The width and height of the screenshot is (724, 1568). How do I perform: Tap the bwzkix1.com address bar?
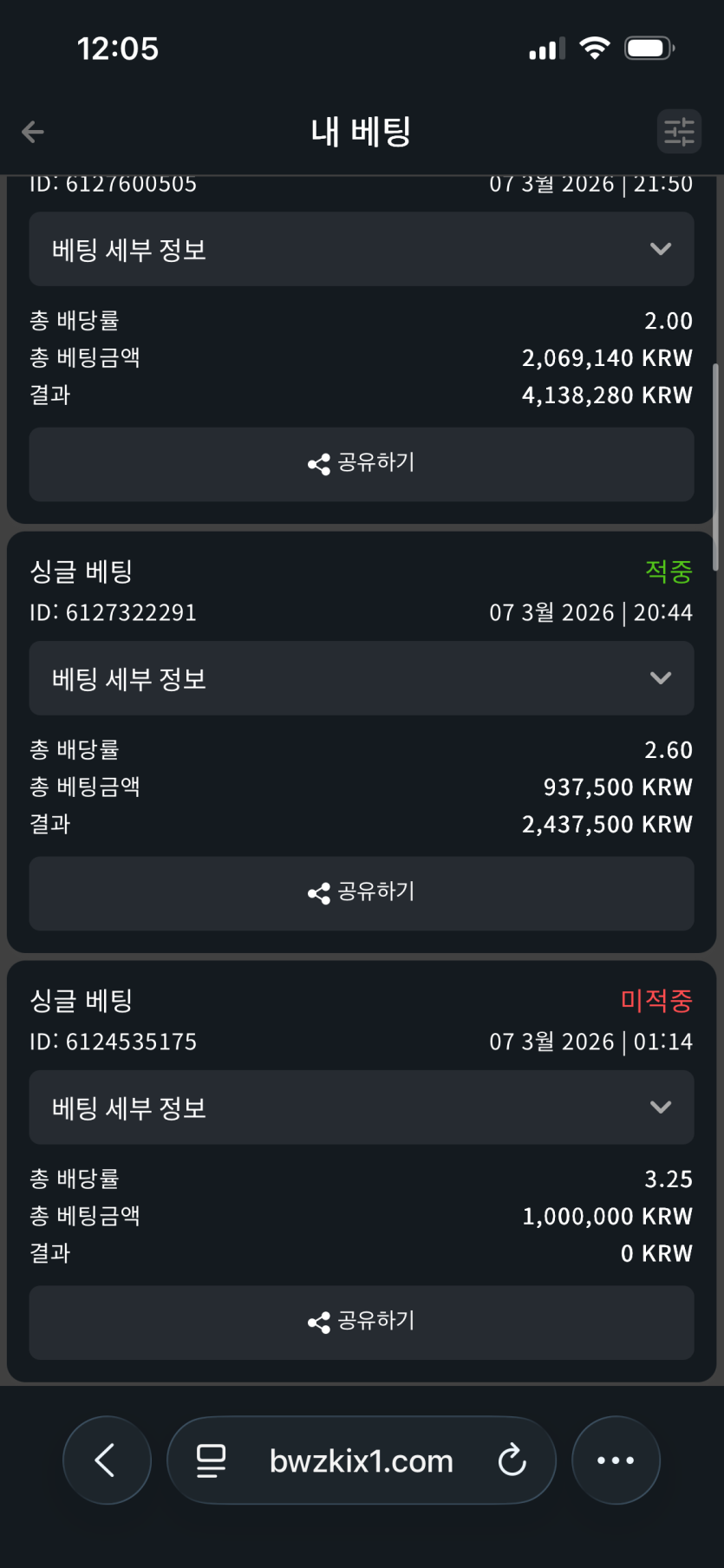point(362,1460)
